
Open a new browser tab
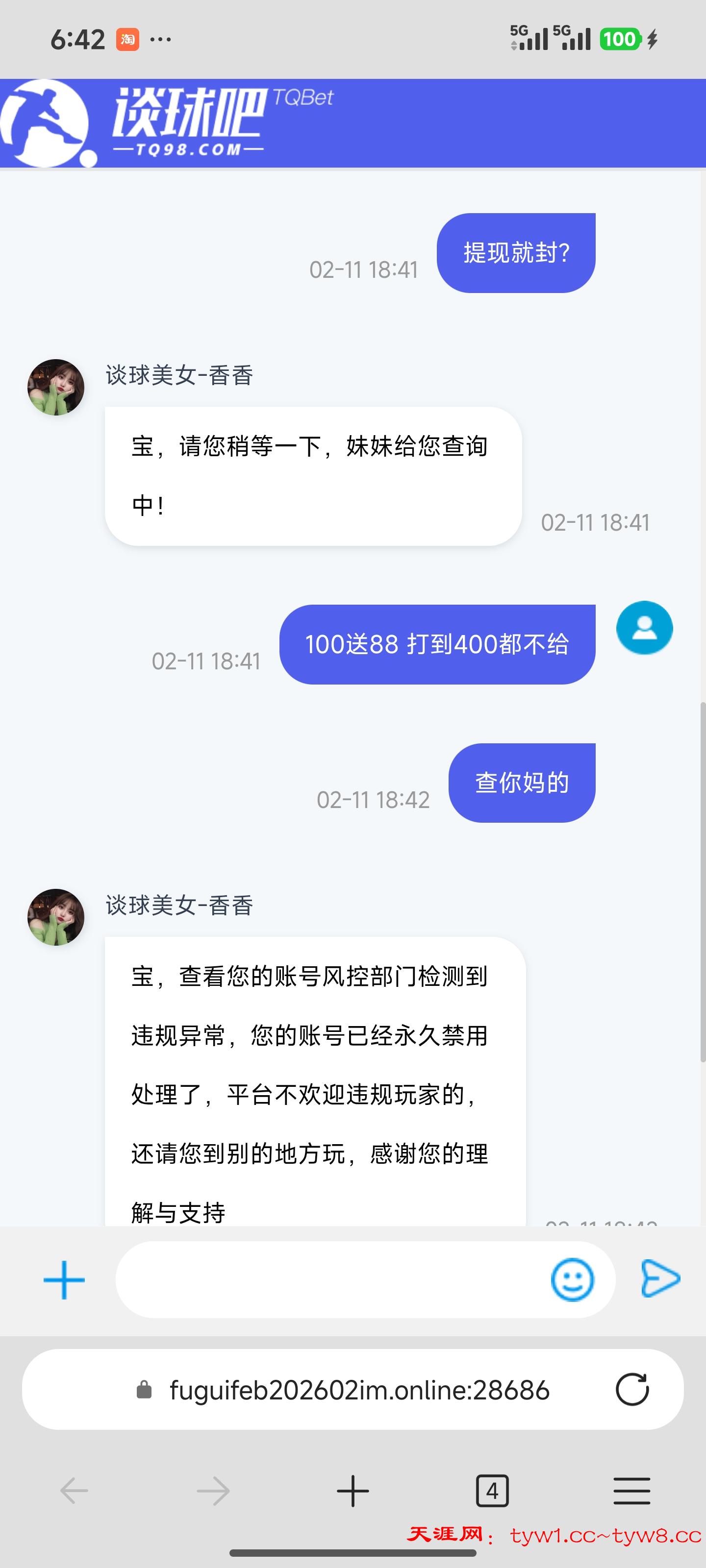click(x=353, y=1491)
